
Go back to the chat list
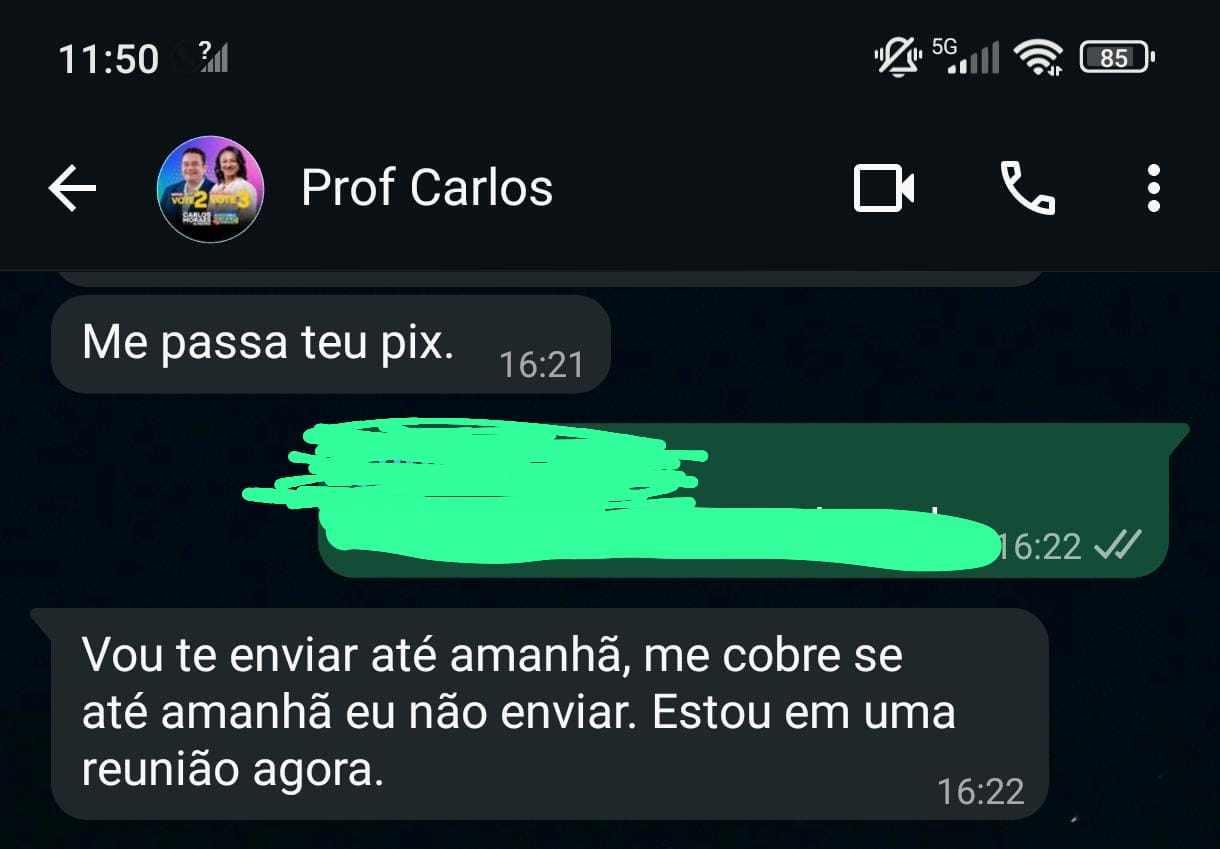pos(72,188)
